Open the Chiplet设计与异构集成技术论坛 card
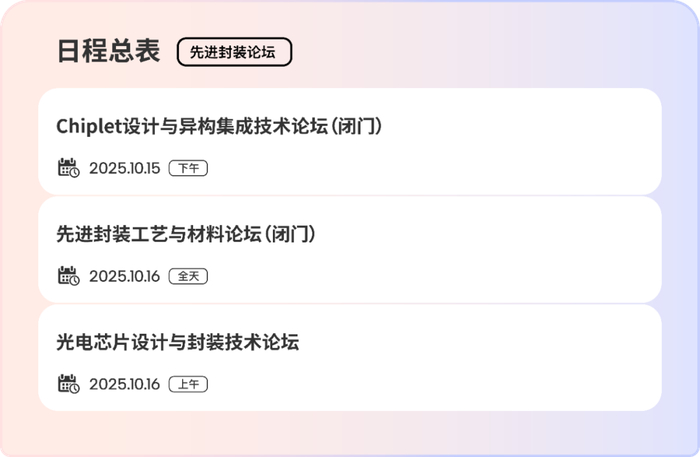Viewport: 700px width, 457px height. tap(350, 141)
